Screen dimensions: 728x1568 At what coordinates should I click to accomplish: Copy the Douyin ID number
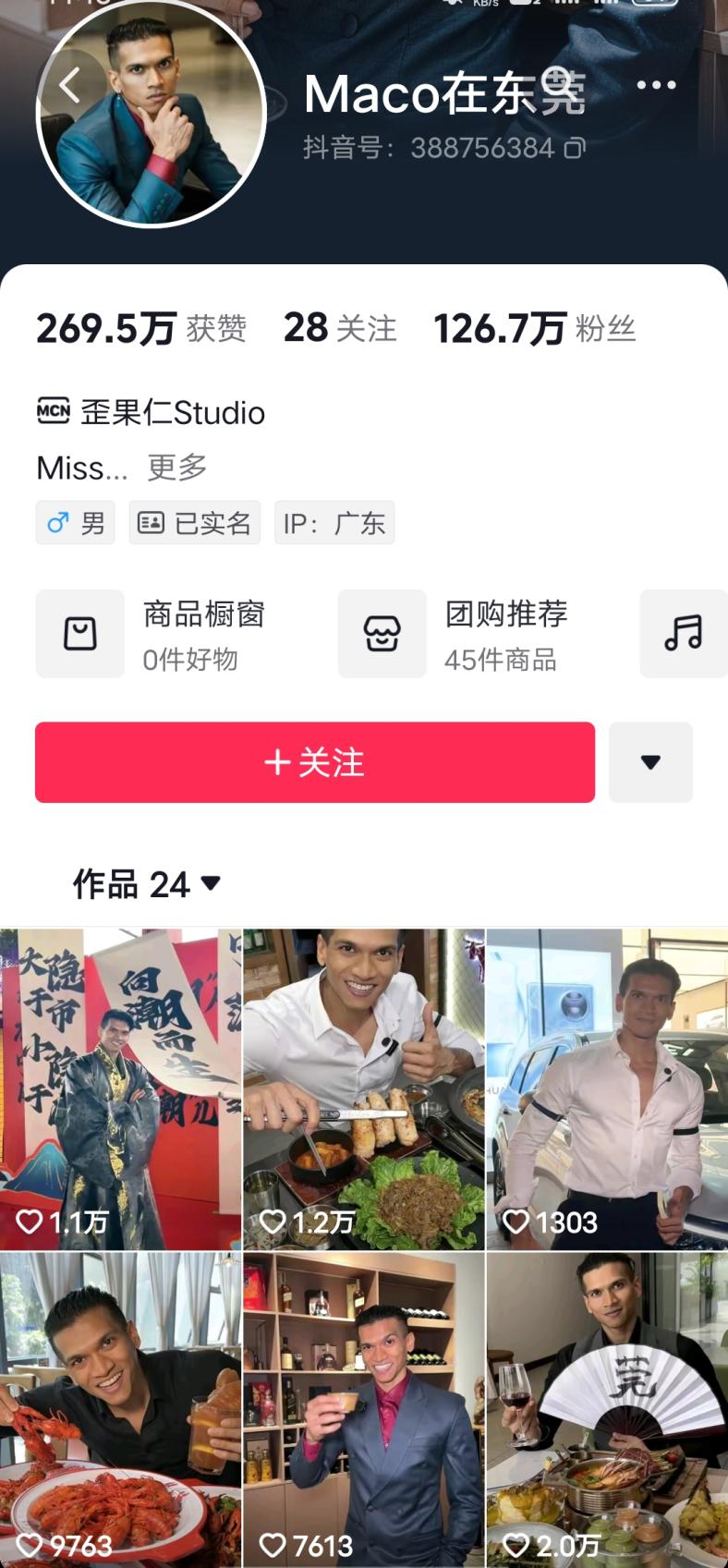[x=575, y=148]
